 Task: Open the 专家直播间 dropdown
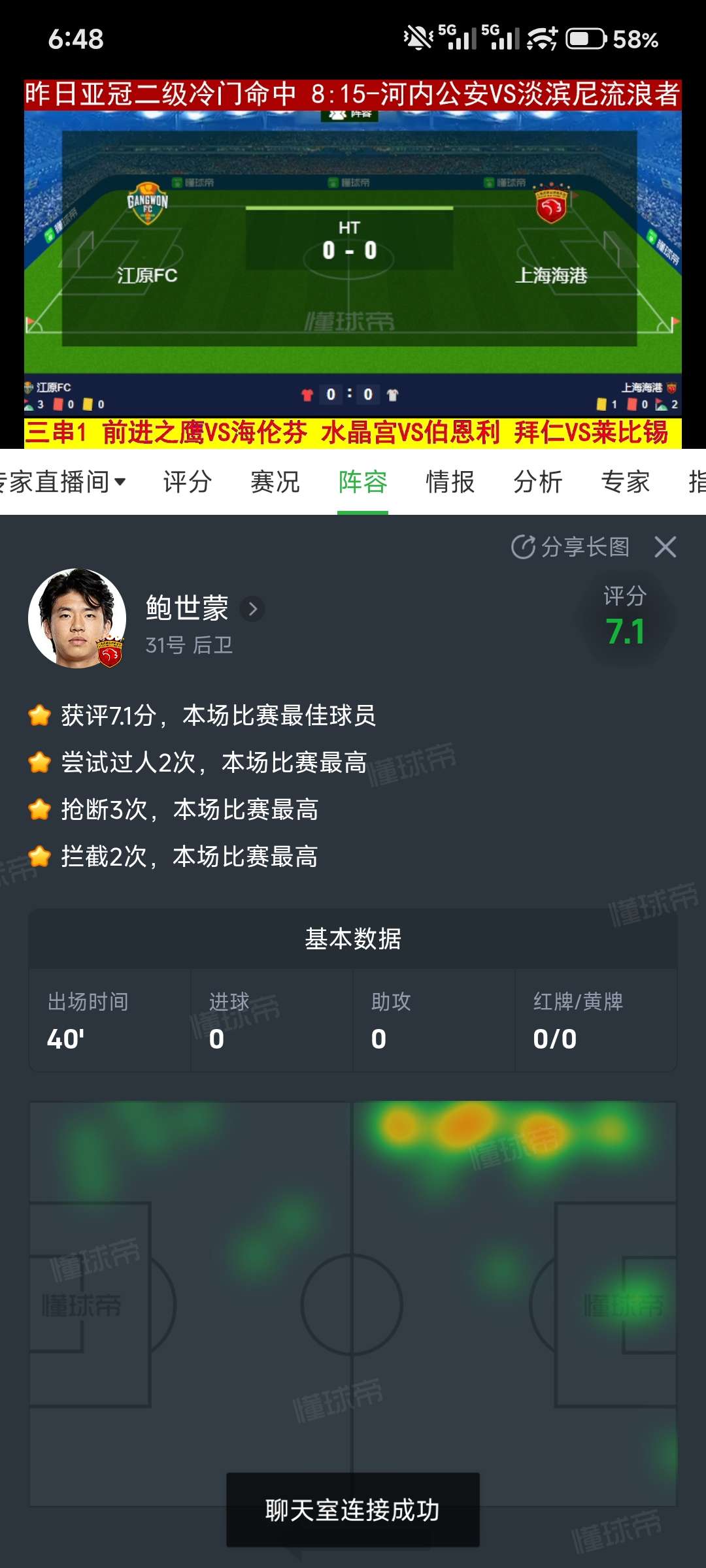coord(62,482)
